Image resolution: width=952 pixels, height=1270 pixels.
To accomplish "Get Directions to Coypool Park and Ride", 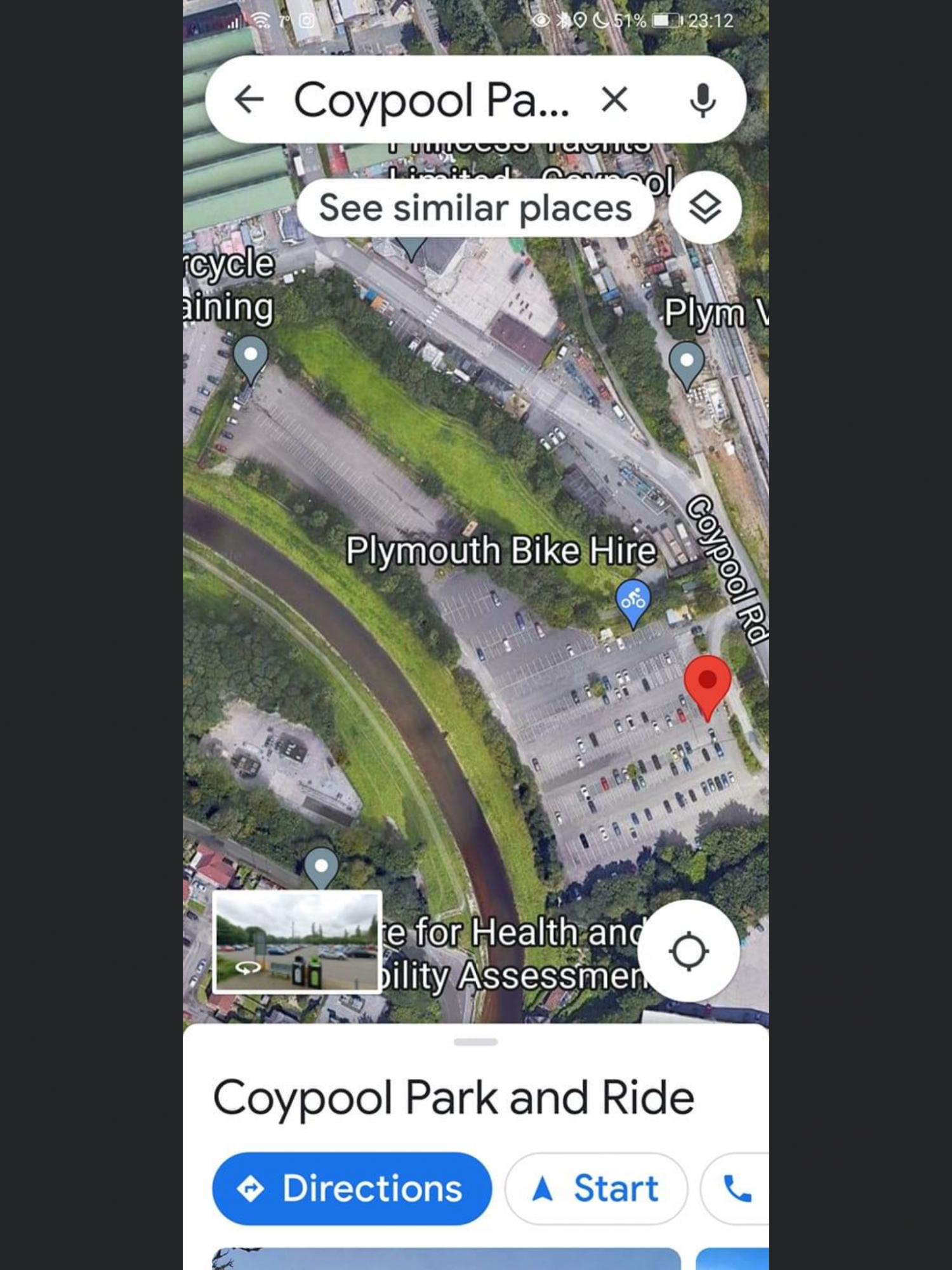I will (x=352, y=1188).
